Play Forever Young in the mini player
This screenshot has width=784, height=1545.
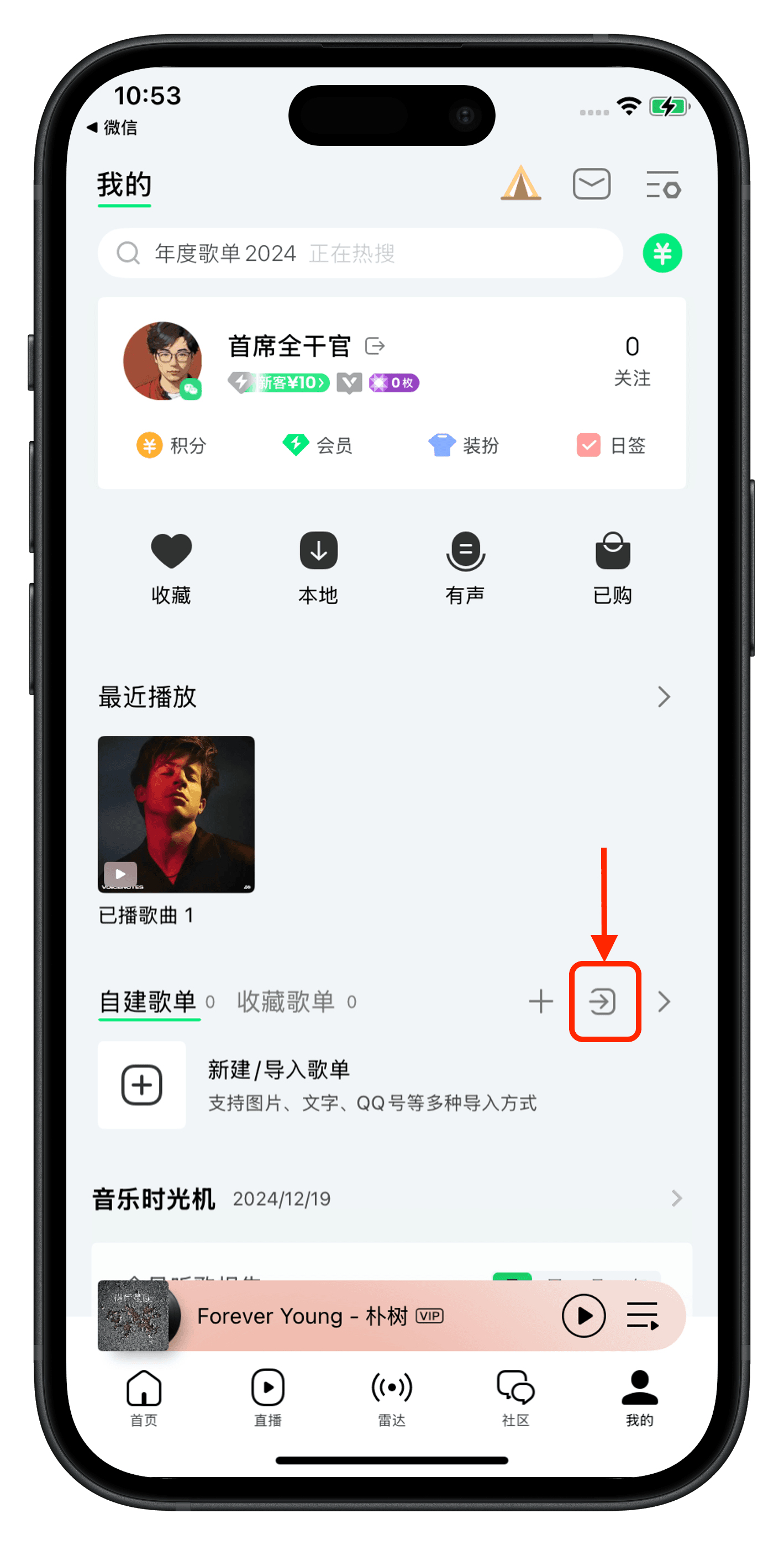coord(583,1316)
